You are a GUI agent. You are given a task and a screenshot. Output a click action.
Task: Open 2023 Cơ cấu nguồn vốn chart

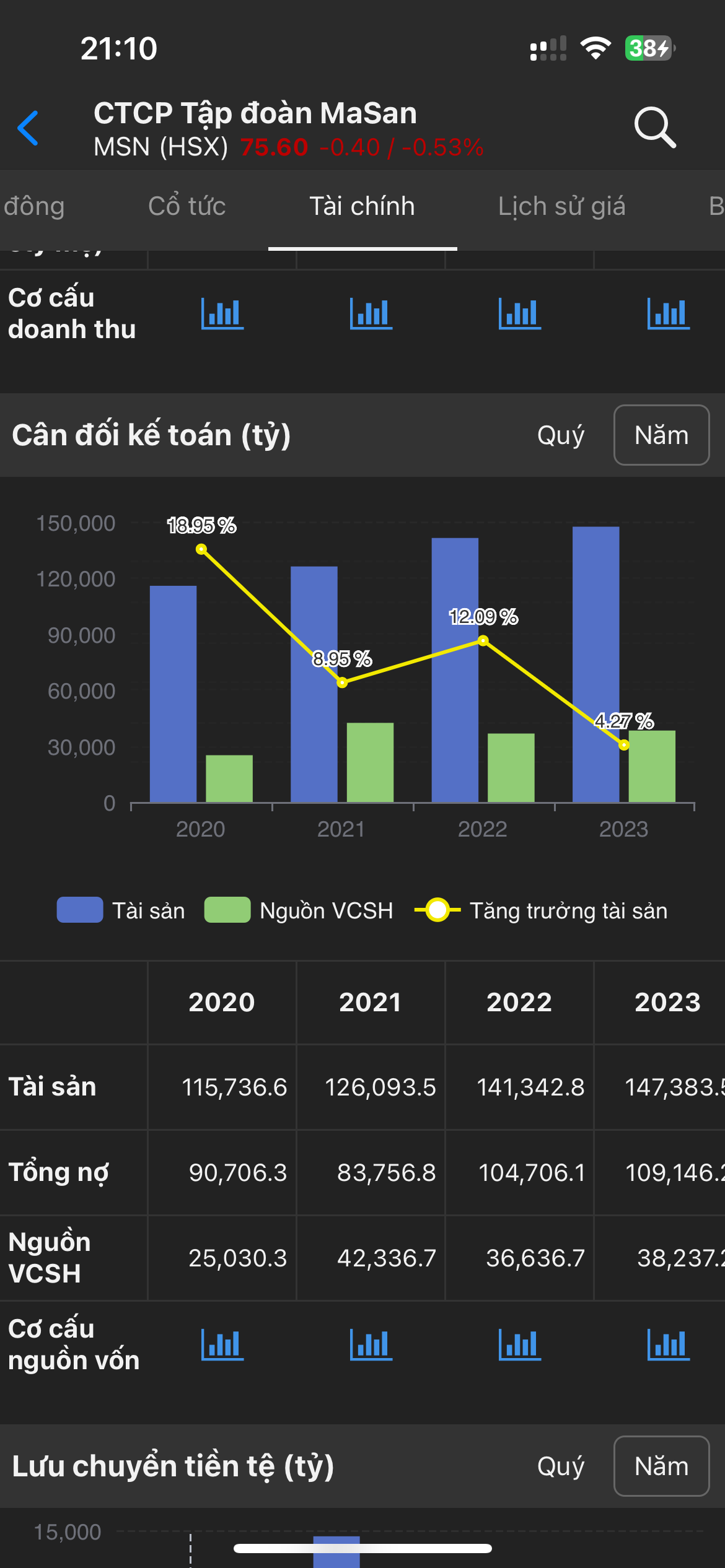[668, 1344]
